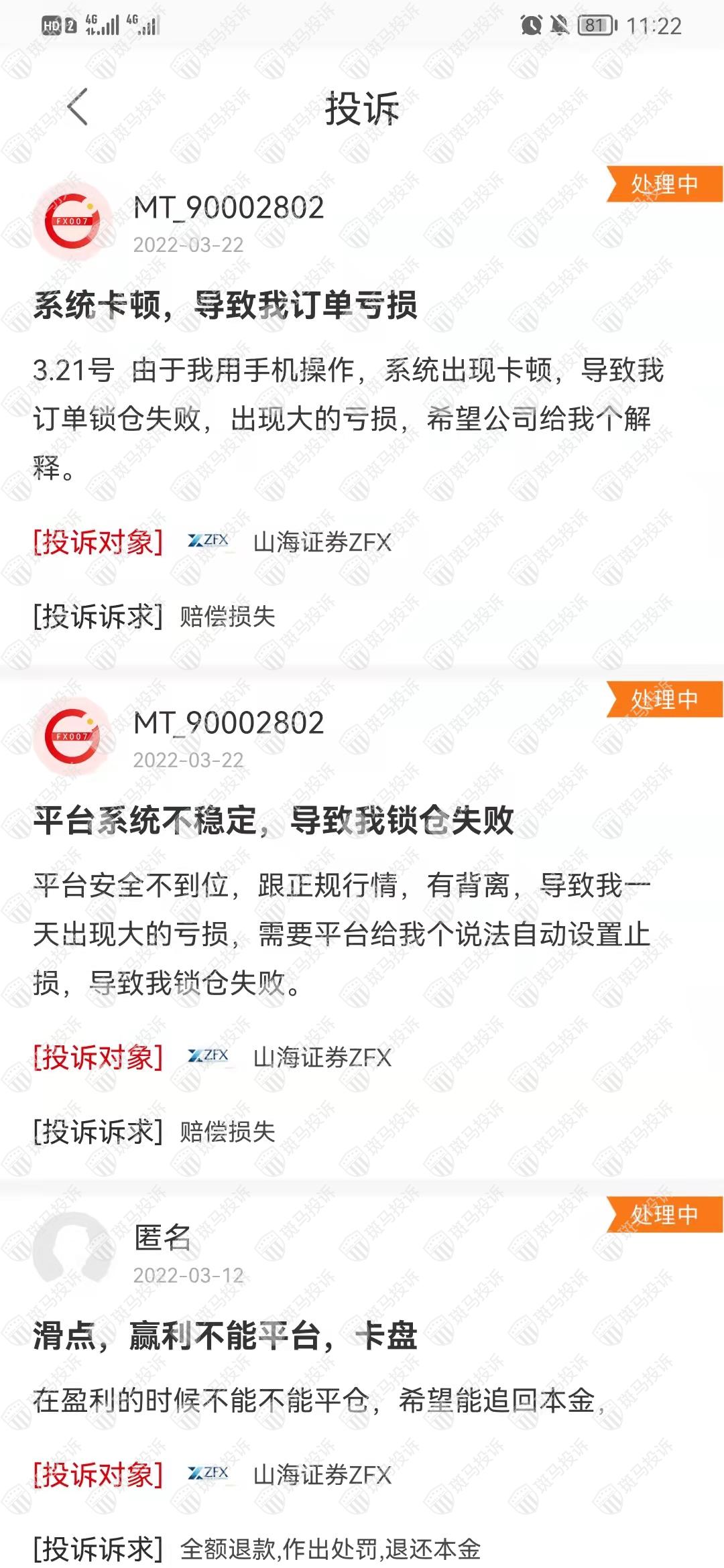Open the complaint titled 系统卡顿，导致我订单亏损
This screenshot has width=724, height=1568.
click(225, 306)
